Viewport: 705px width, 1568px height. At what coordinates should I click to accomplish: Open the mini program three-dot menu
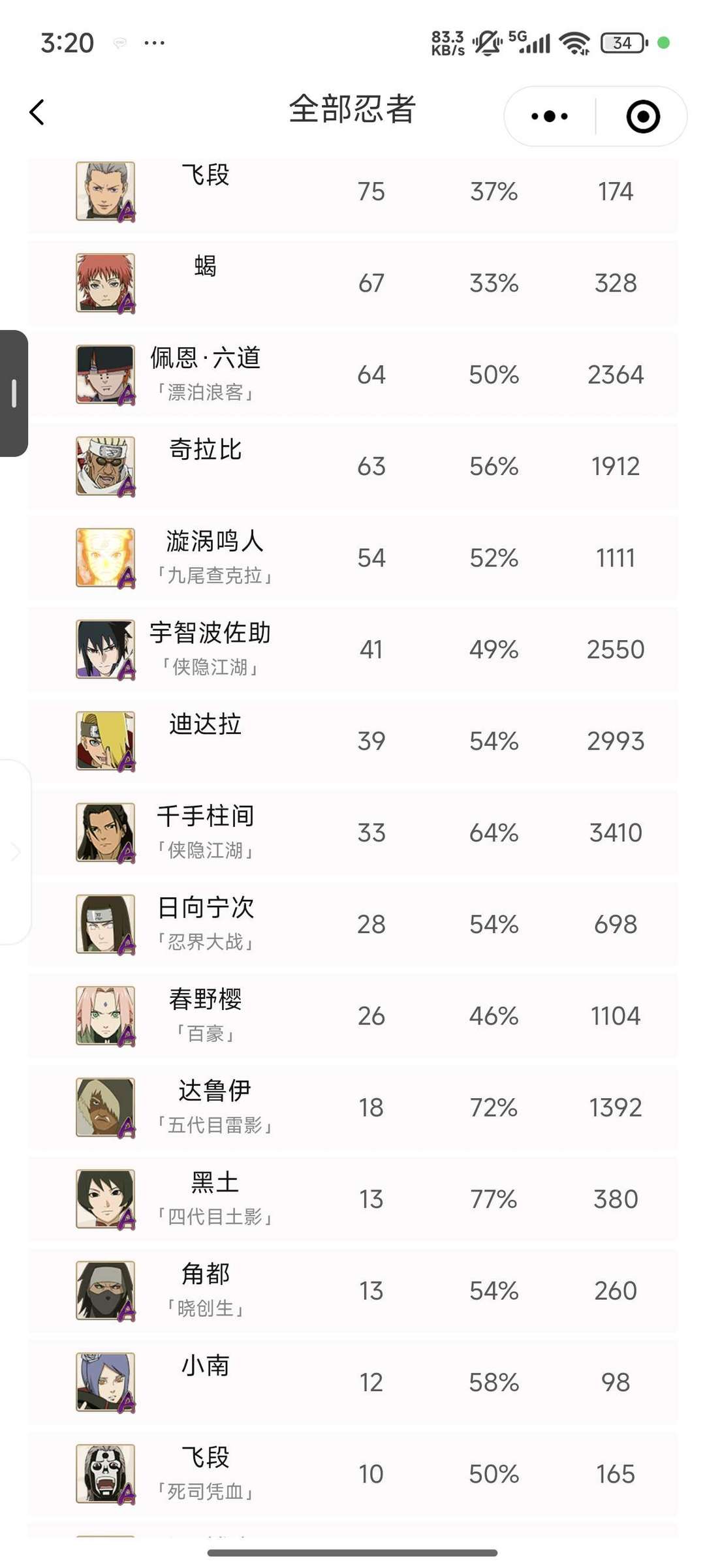pos(550,116)
